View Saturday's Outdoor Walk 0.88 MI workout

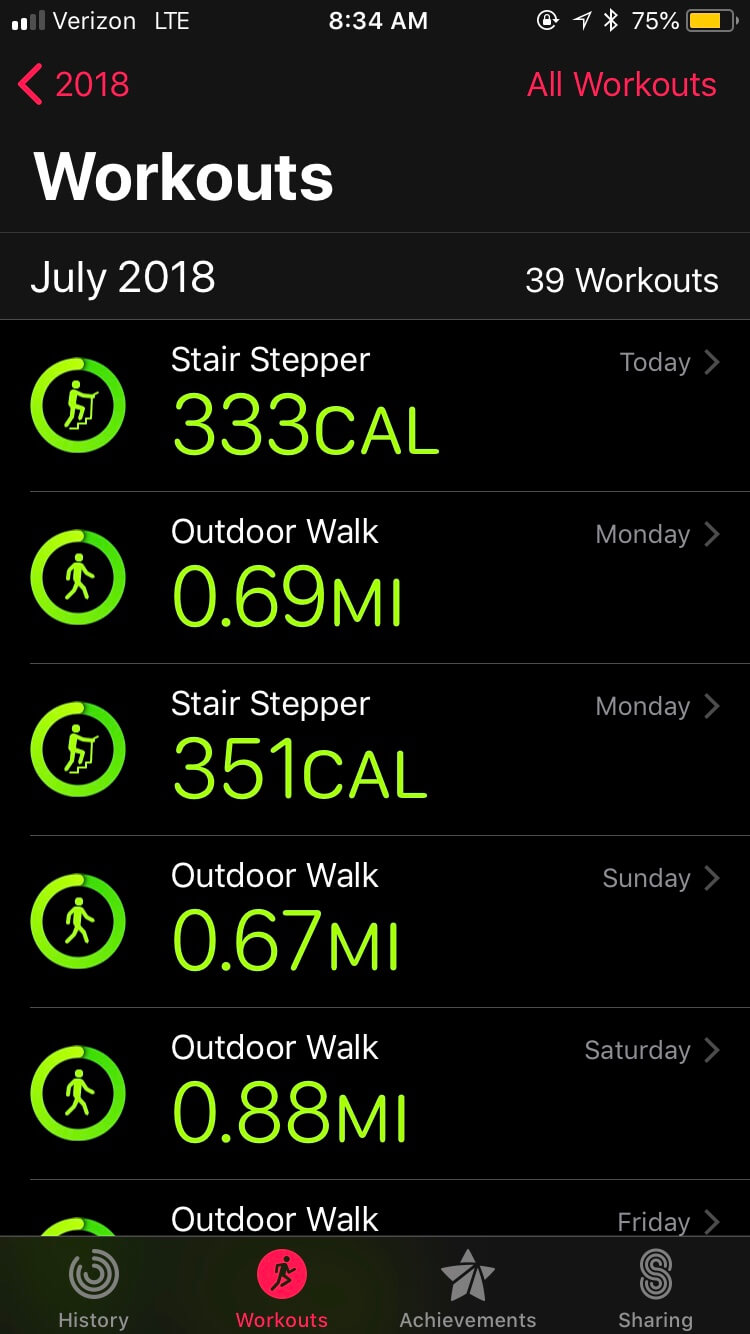coord(375,1094)
